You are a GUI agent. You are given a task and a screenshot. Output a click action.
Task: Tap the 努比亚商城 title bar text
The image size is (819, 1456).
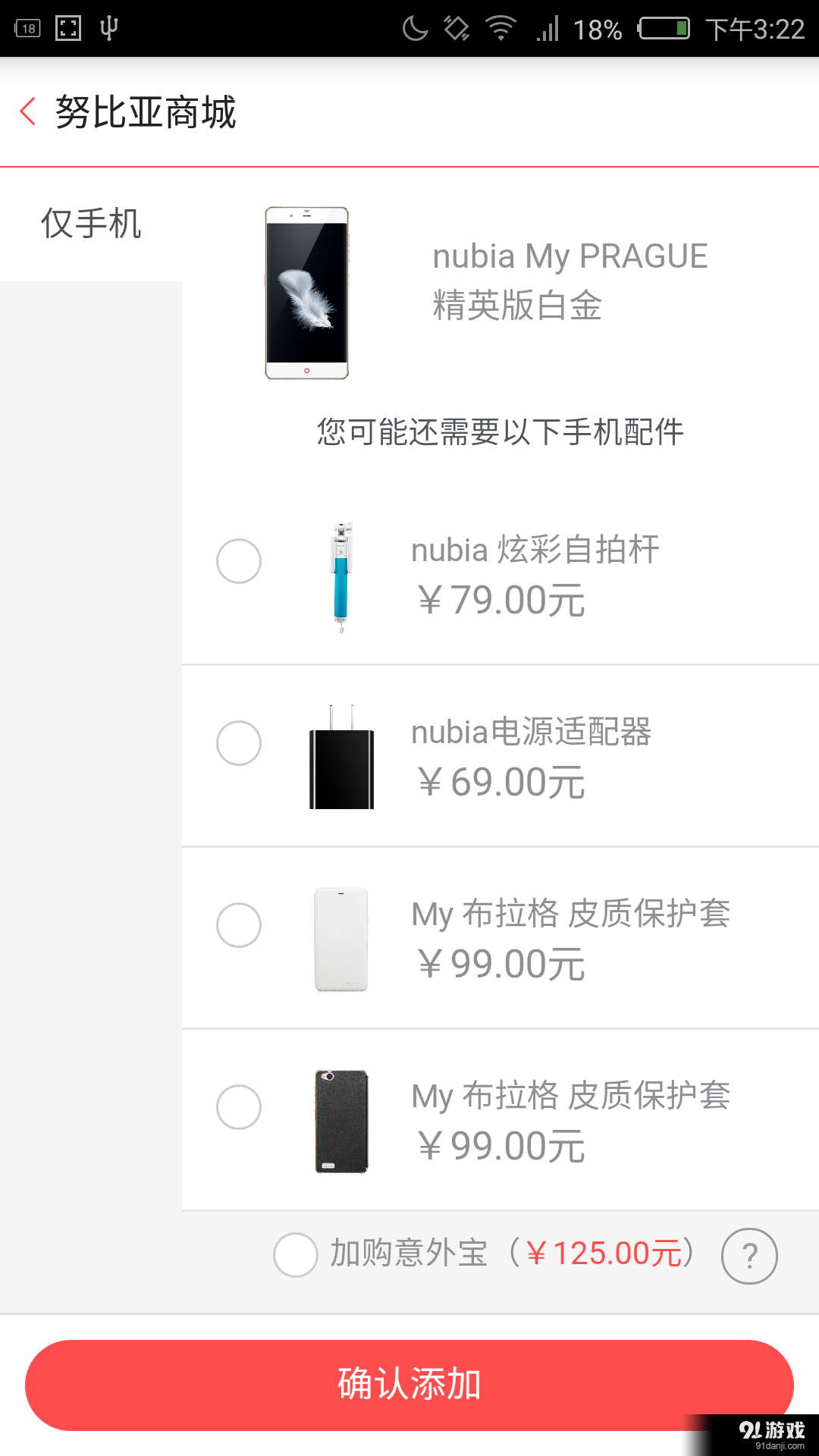[146, 112]
